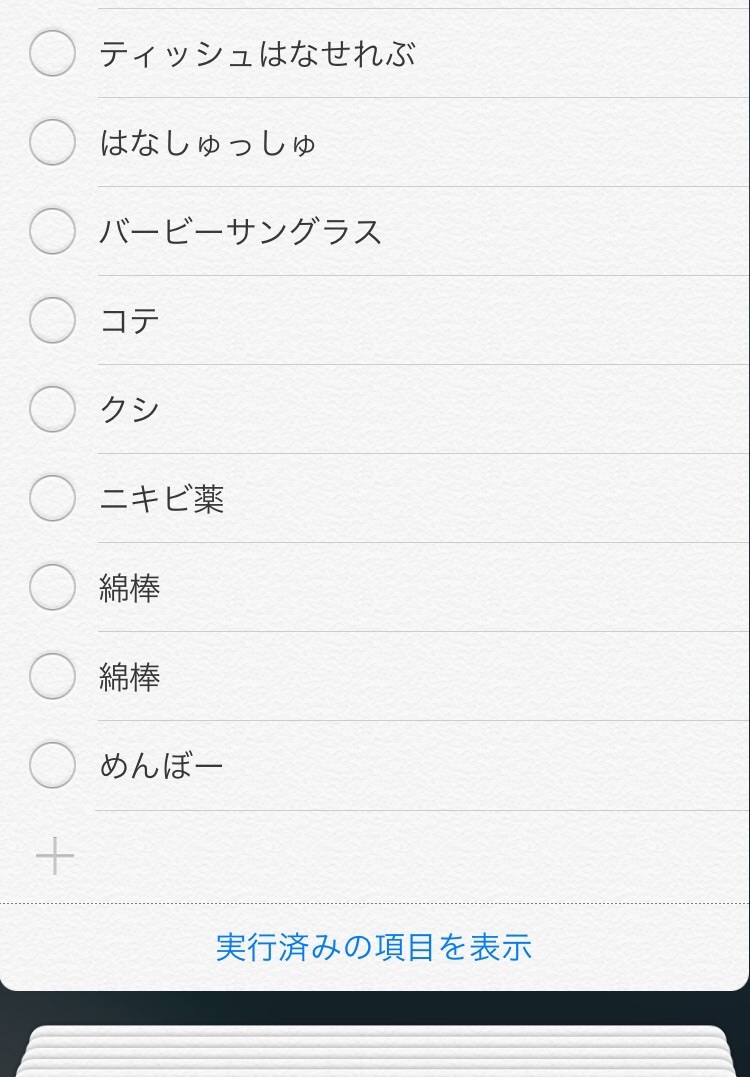Add a new reminder with the plus row
750x1077 pixels.
point(55,857)
